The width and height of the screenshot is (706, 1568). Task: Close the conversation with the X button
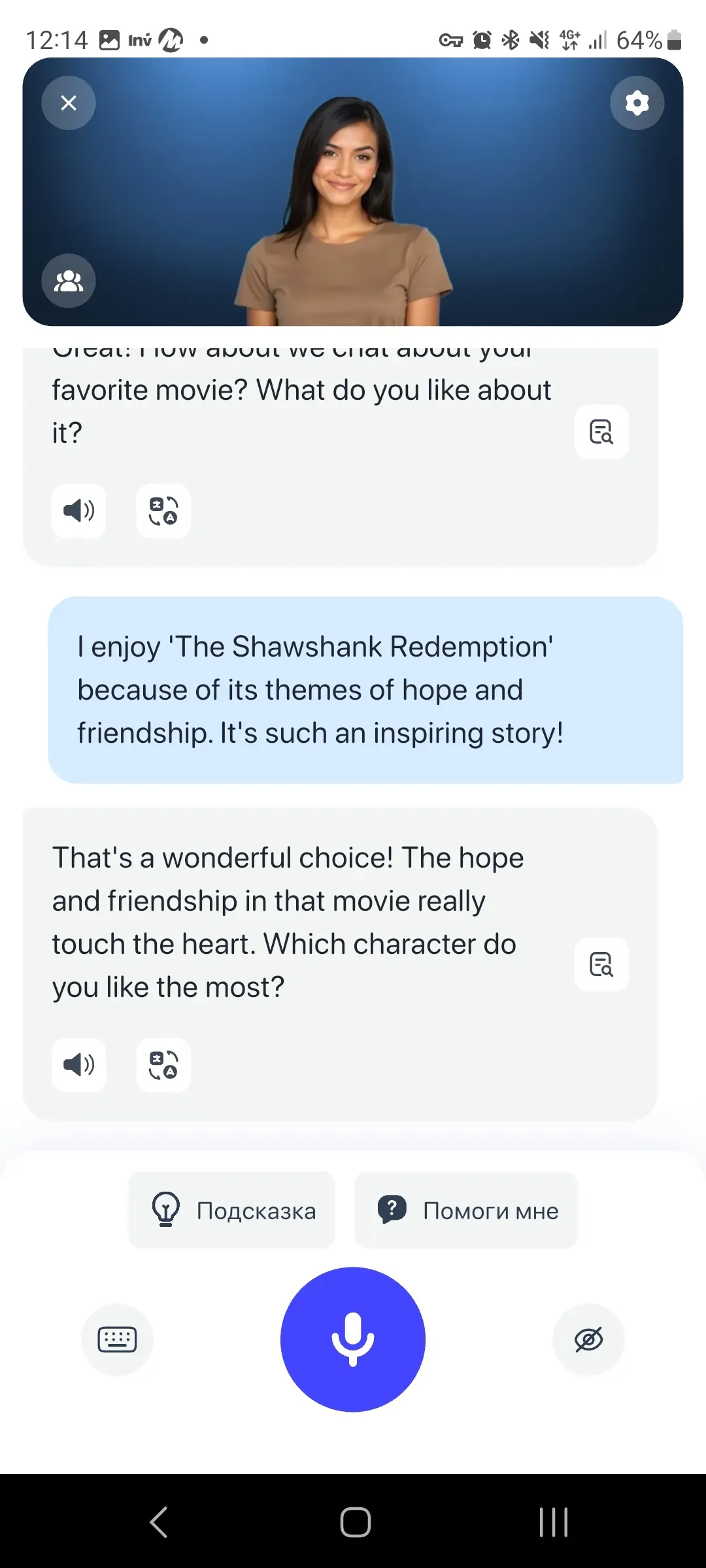[x=69, y=103]
